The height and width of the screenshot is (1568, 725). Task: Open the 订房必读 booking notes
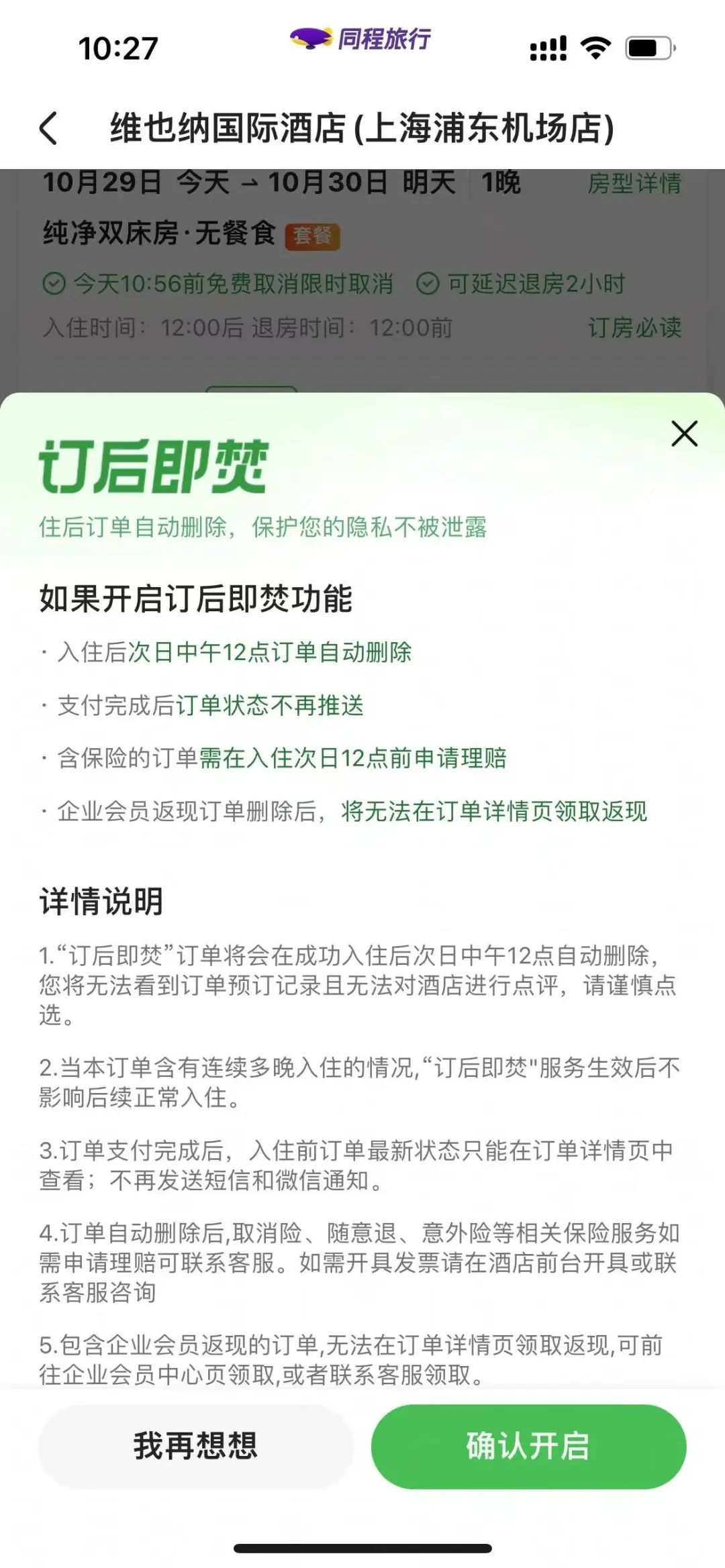click(x=634, y=327)
